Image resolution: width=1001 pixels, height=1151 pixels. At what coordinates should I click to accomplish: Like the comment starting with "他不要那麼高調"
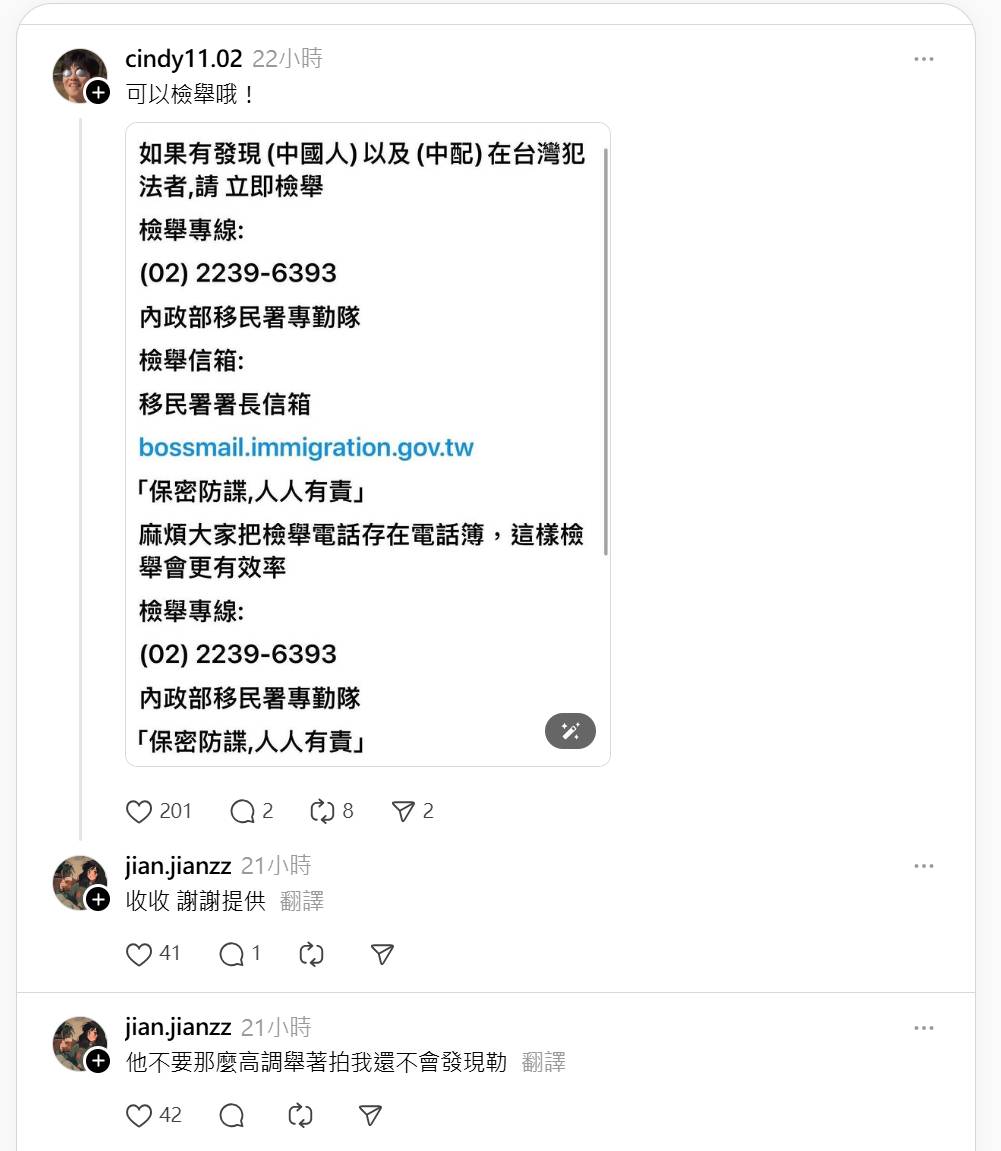coord(139,1115)
